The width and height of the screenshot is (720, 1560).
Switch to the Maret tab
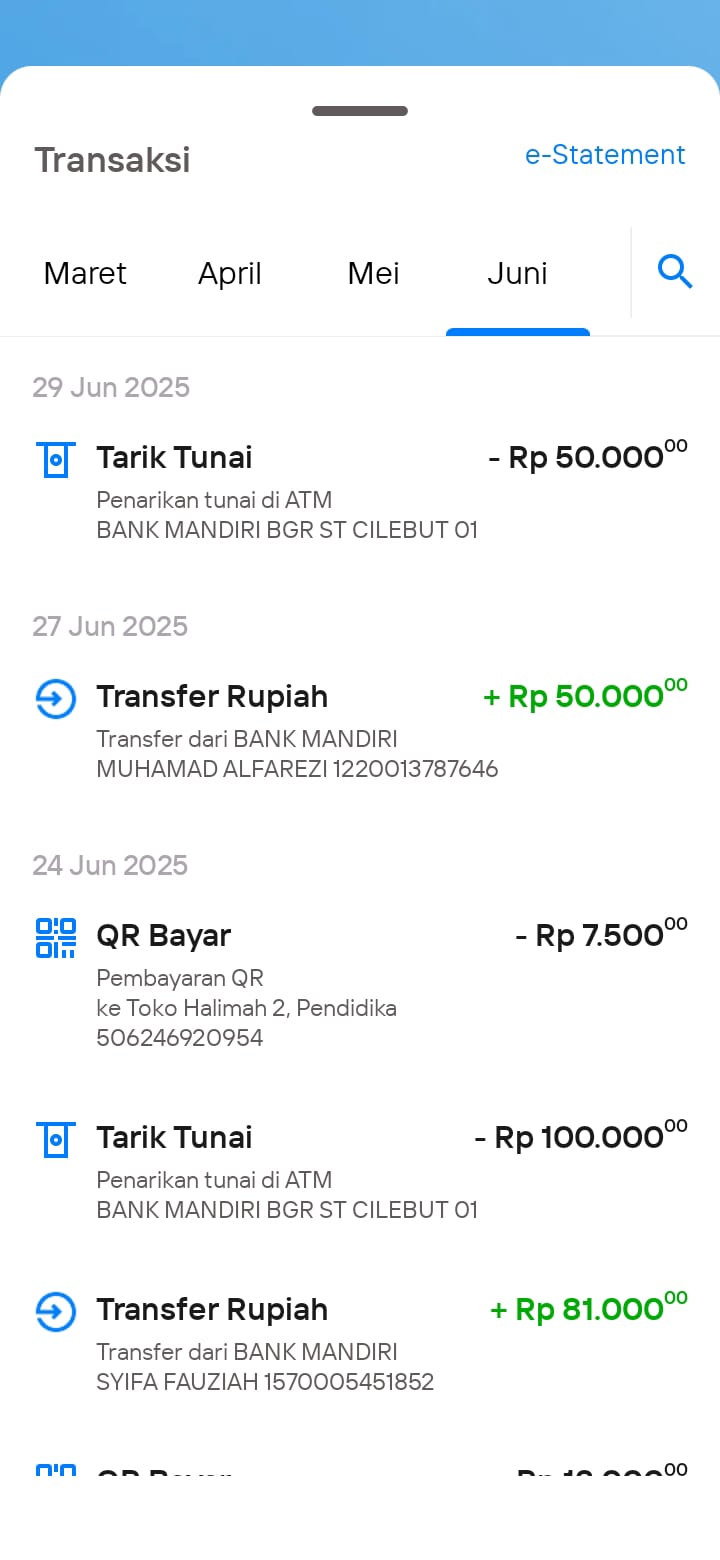85,274
